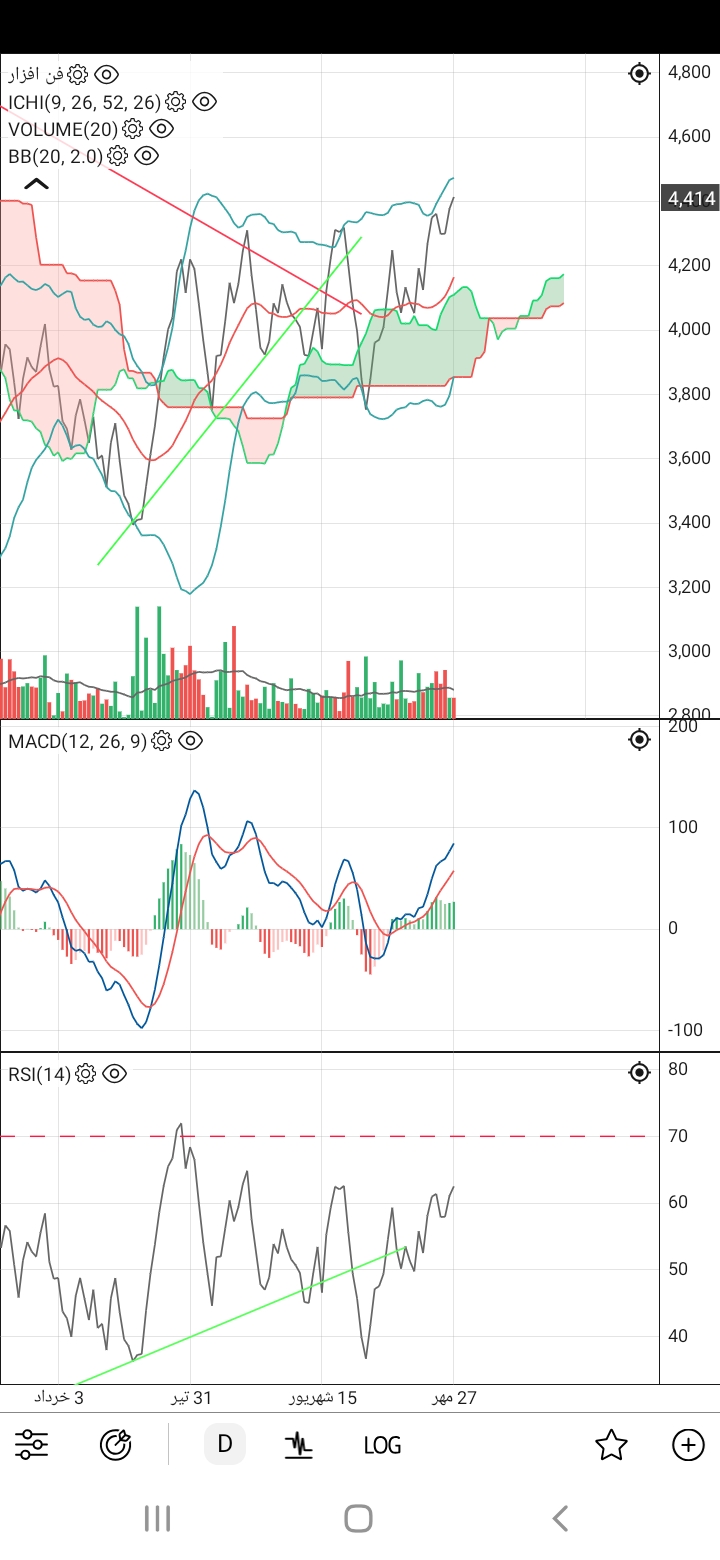Open settings for the فن افزار symbol row

click(78, 75)
